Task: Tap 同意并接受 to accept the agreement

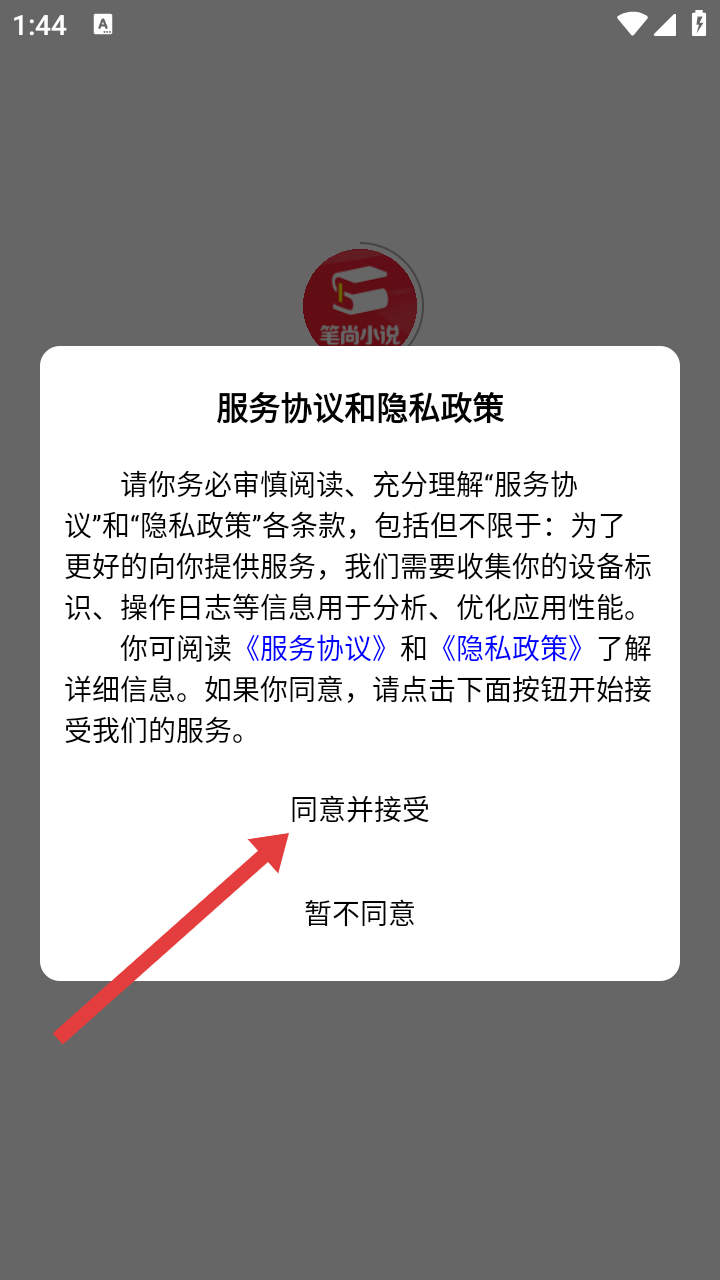Action: click(x=360, y=809)
